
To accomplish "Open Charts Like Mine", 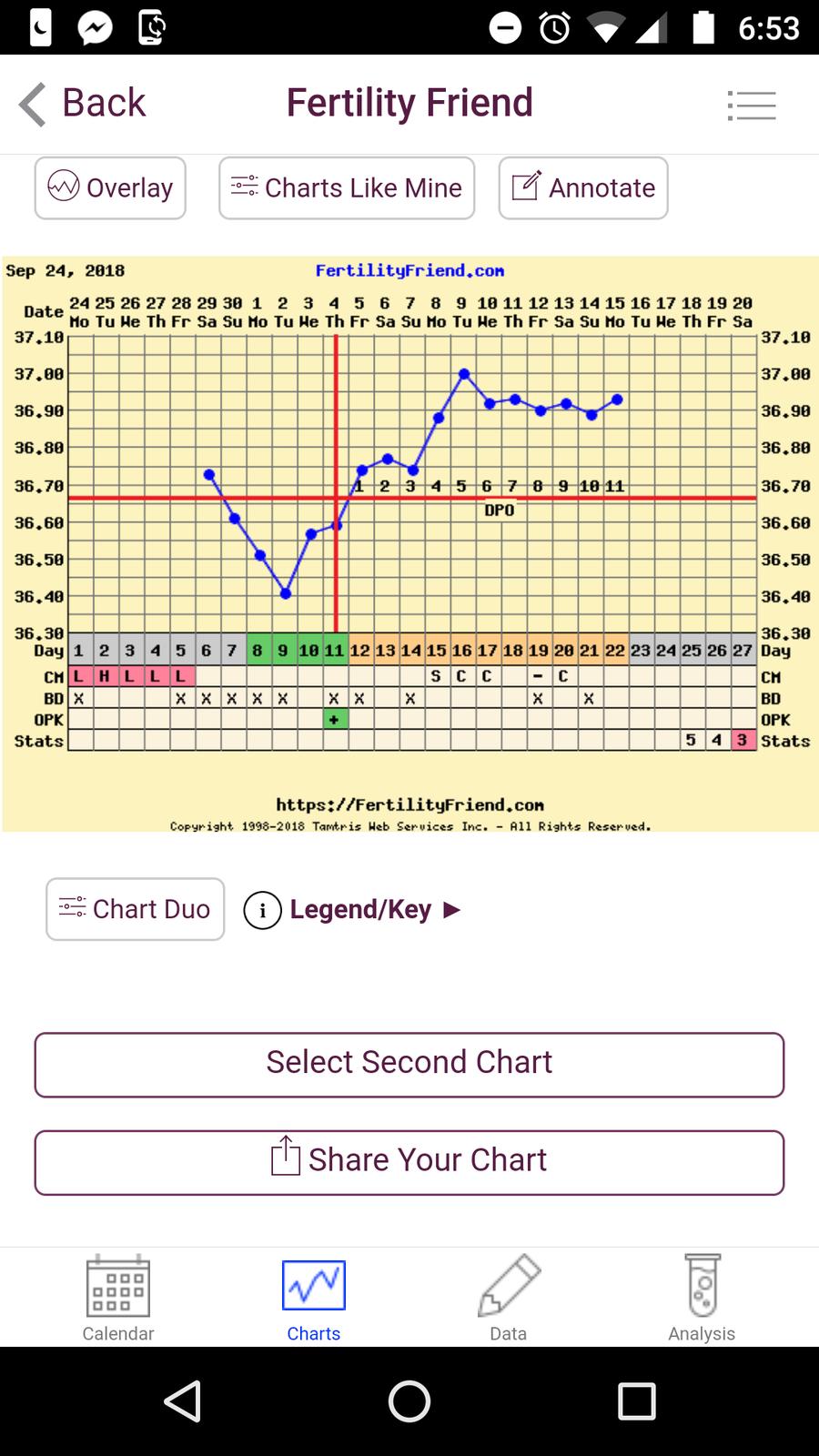I will coord(347,188).
